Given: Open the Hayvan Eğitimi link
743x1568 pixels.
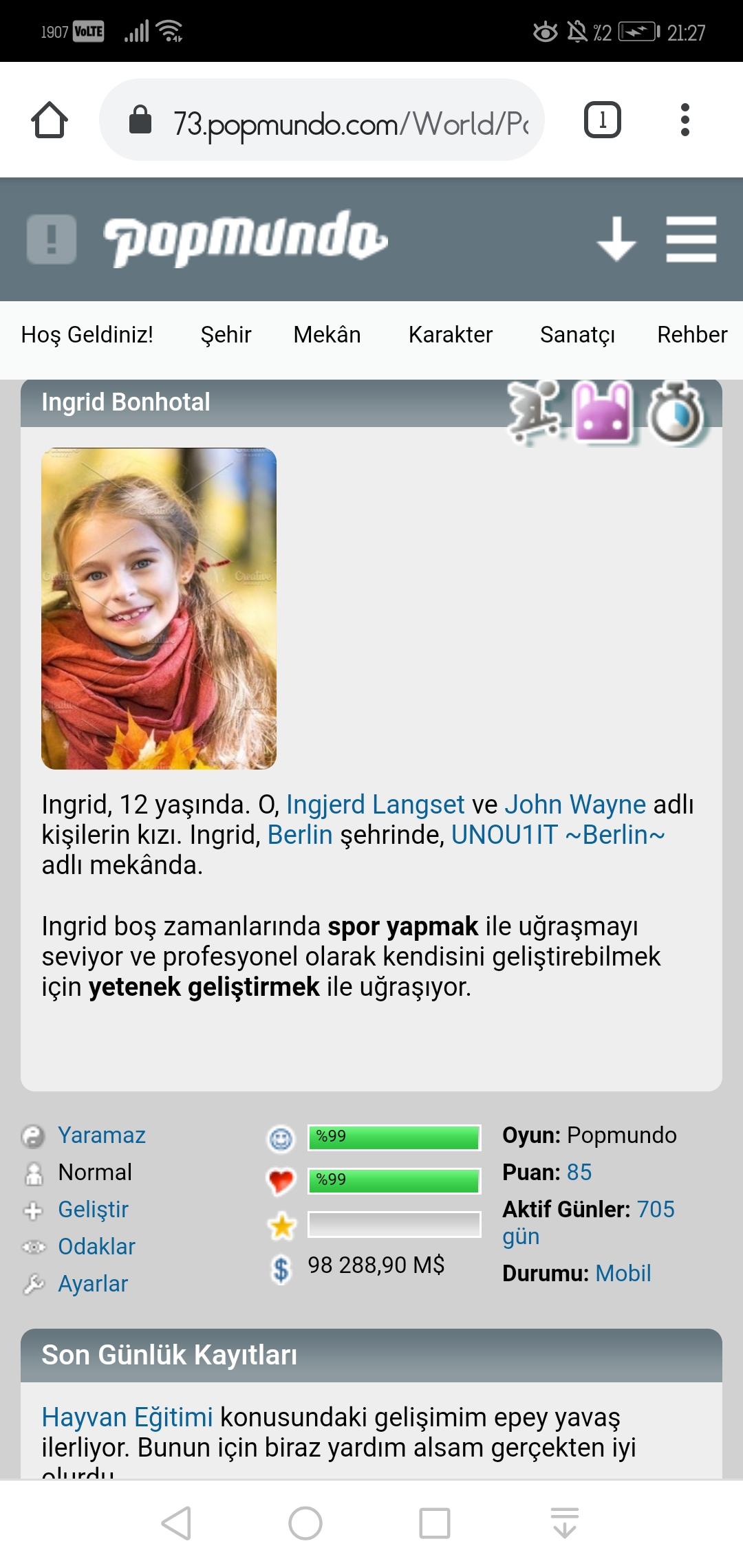Looking at the screenshot, I should click(x=127, y=1417).
